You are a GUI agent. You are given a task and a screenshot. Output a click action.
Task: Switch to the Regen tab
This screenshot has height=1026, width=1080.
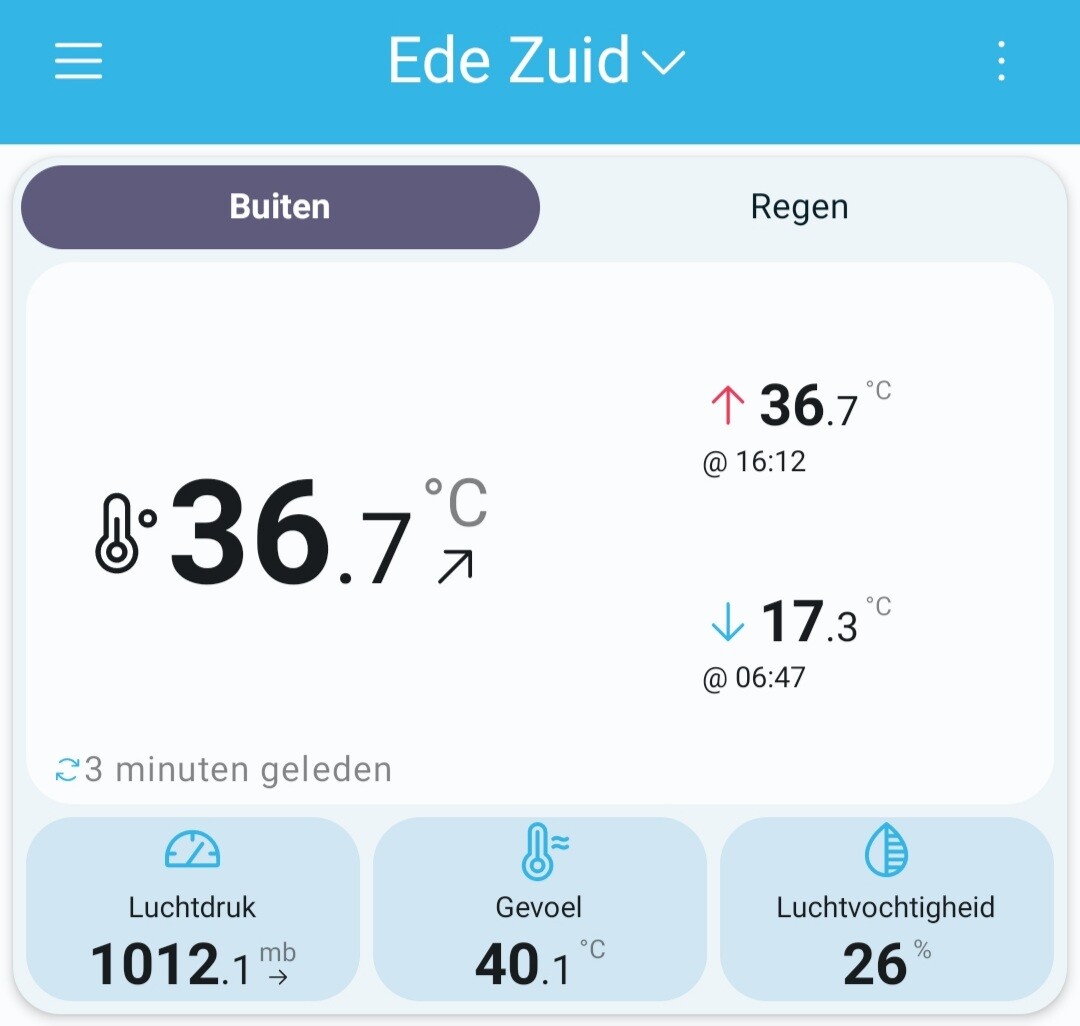pos(799,207)
